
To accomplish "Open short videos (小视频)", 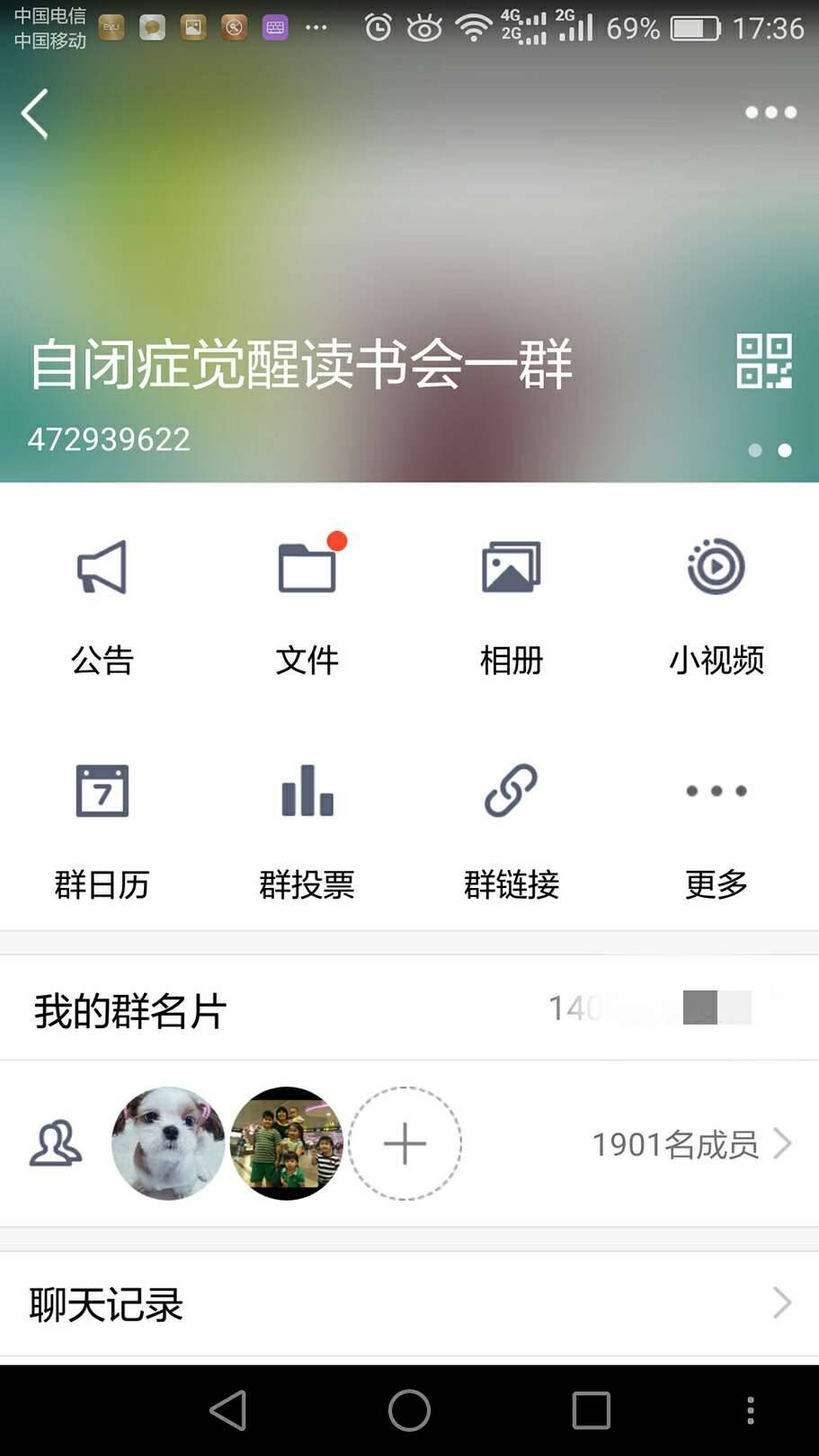I will [716, 602].
